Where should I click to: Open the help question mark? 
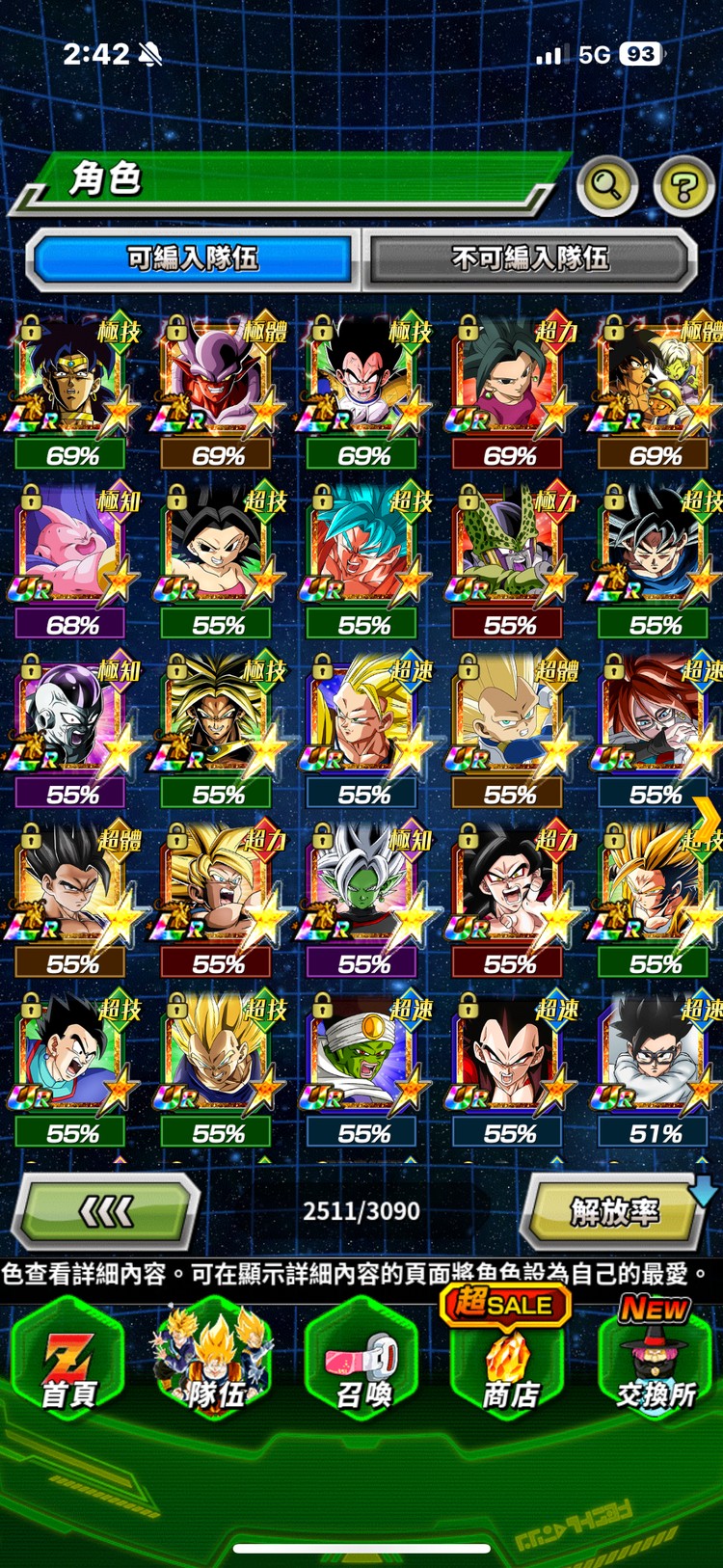click(683, 185)
